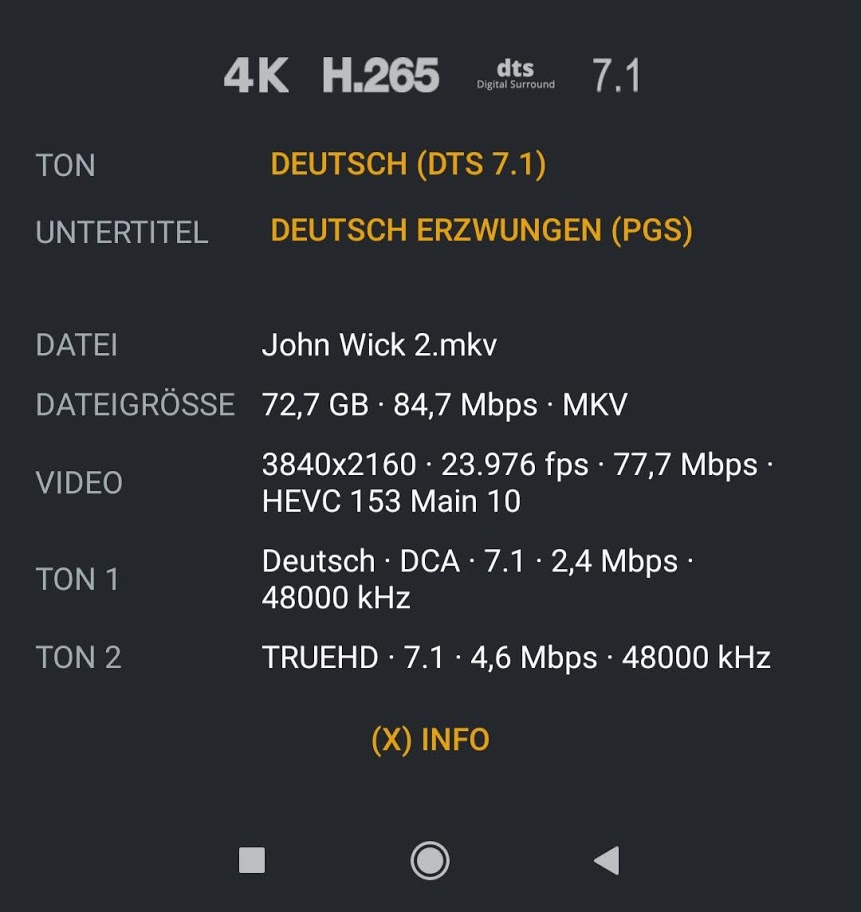Select the TON 2 TRUEHD audio track
861x912 pixels.
(516, 657)
